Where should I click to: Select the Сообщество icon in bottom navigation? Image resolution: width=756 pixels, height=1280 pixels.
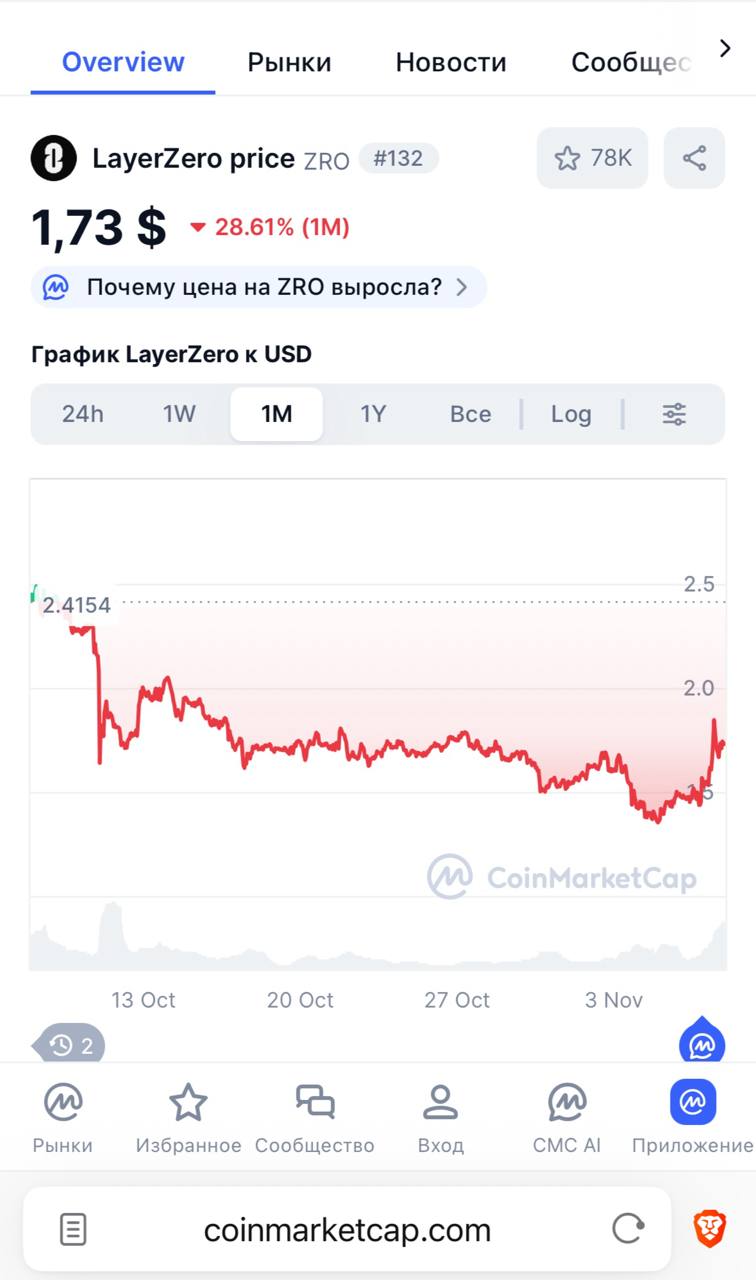point(314,1113)
